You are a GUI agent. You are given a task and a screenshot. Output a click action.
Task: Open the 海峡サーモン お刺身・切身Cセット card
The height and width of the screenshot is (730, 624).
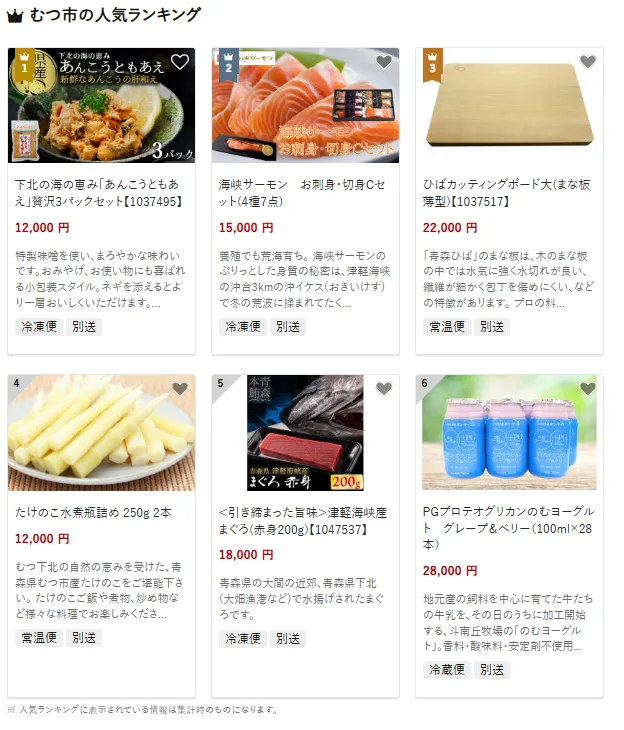(304, 193)
